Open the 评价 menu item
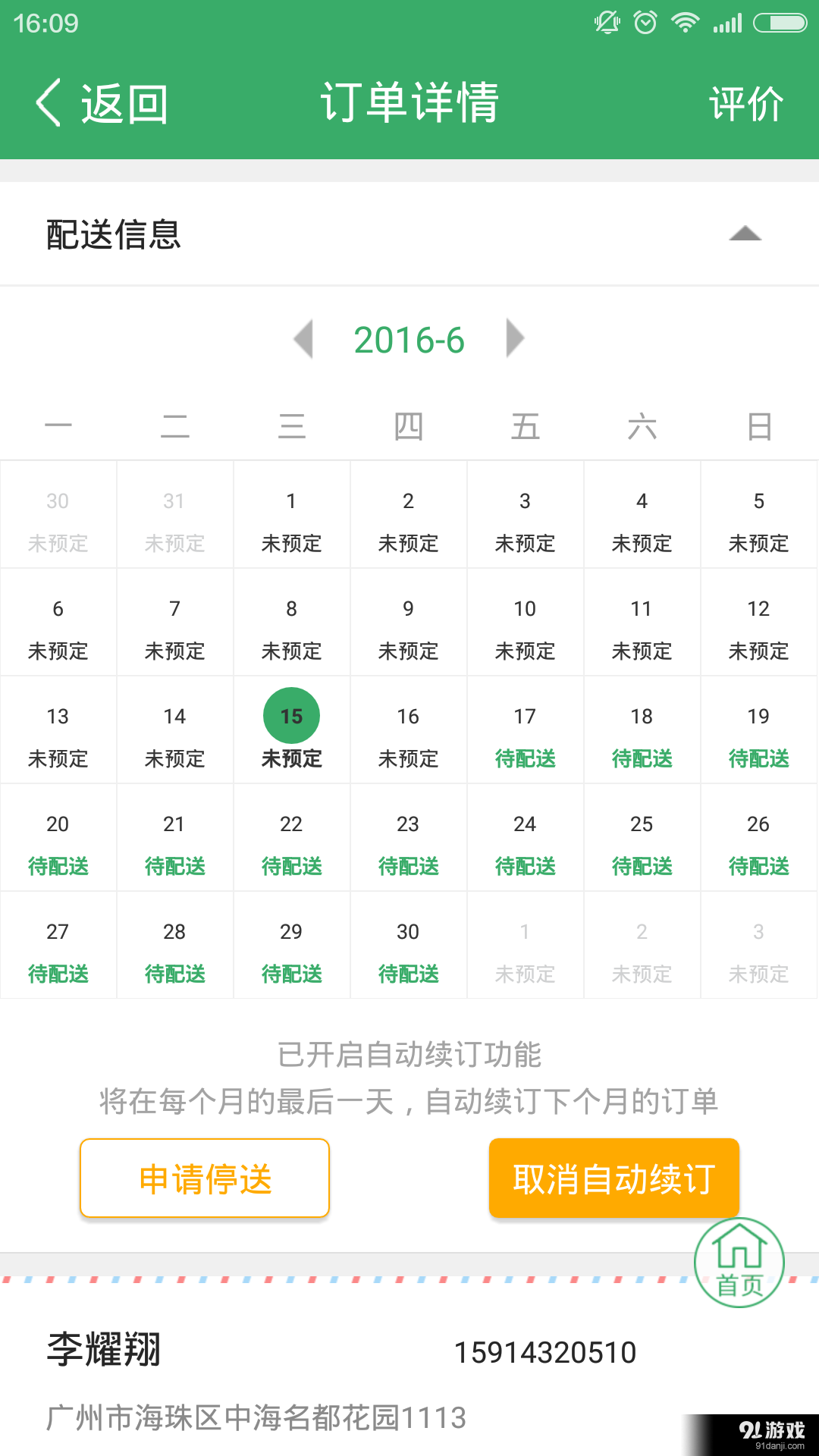819x1456 pixels. point(745,104)
